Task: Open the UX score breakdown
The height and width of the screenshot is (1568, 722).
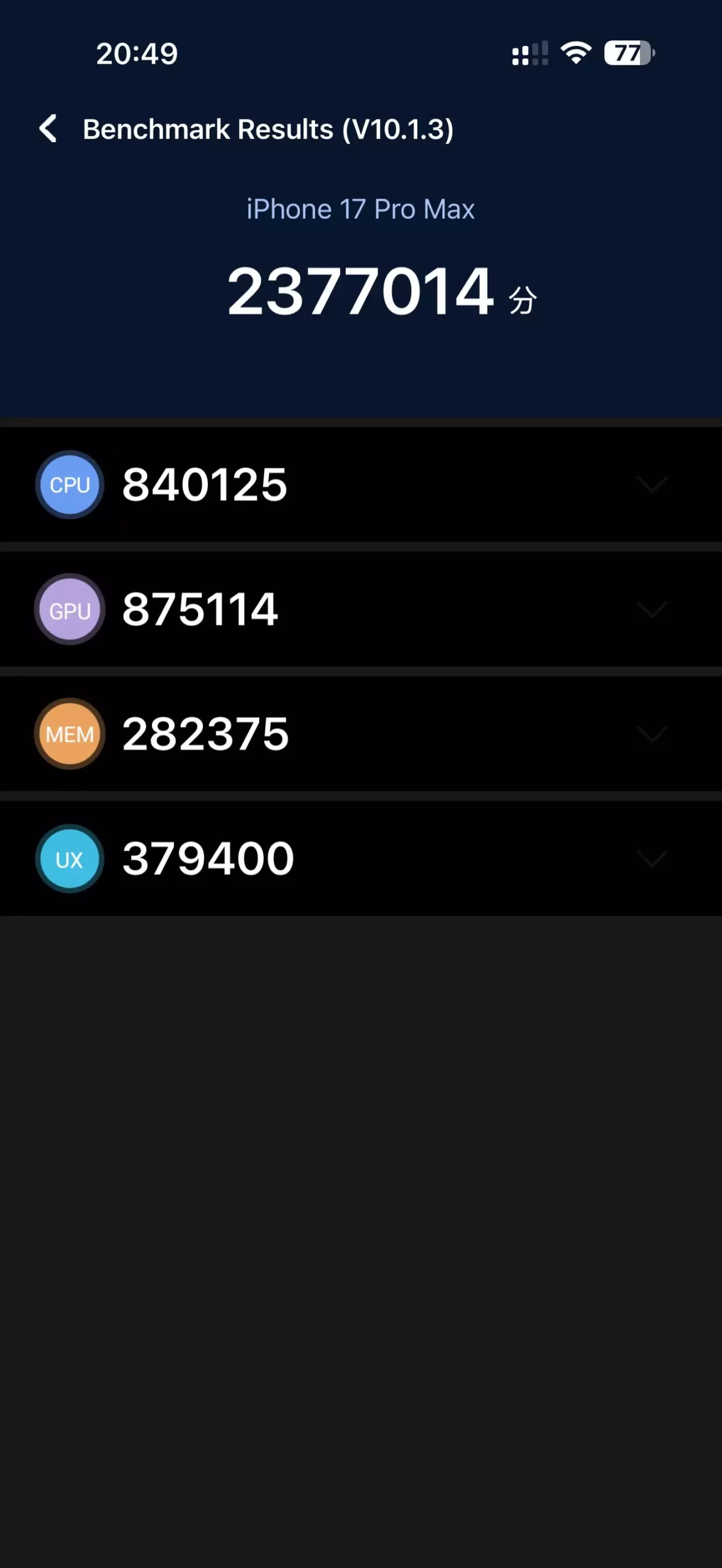Action: pos(652,859)
